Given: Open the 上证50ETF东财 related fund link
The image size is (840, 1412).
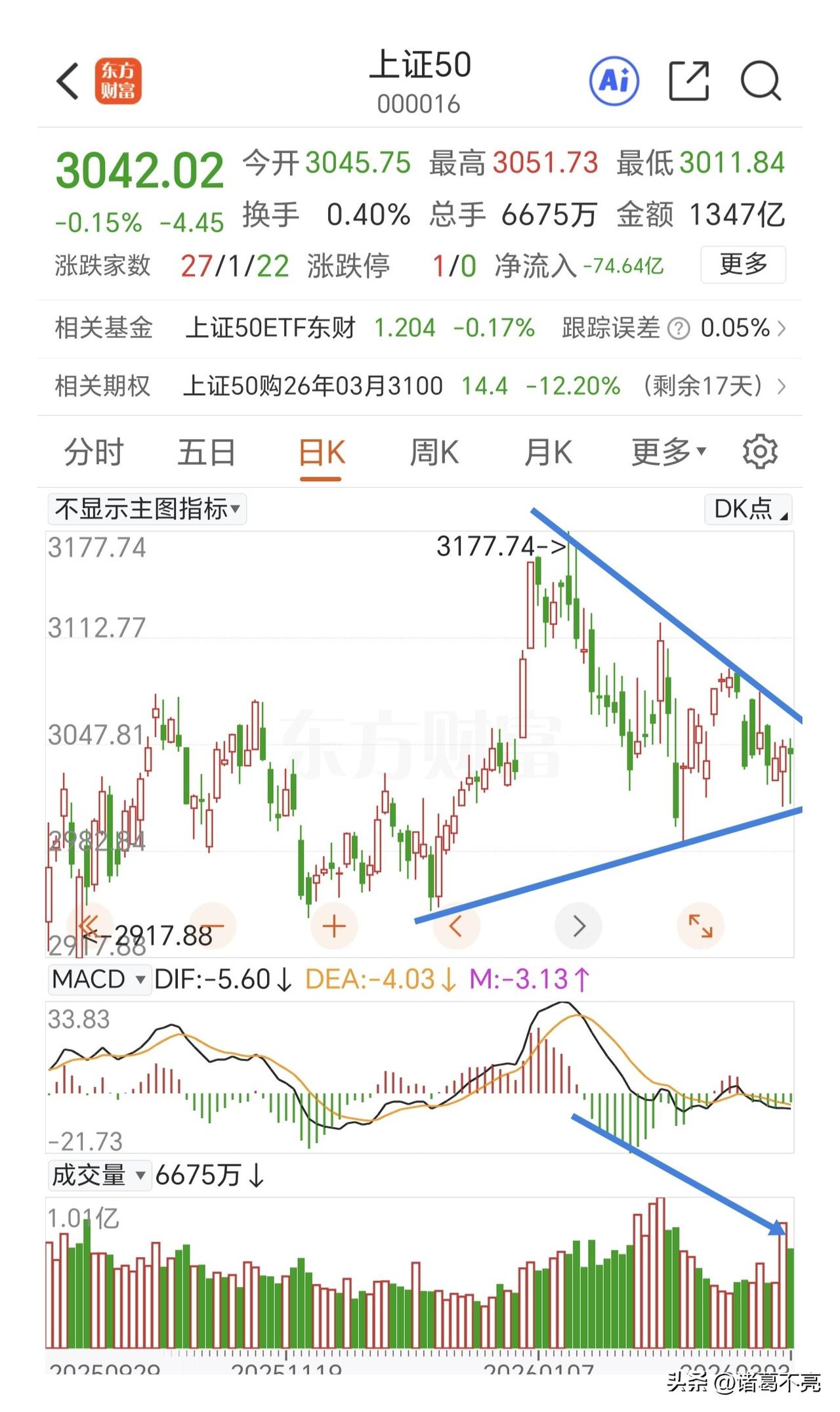Looking at the screenshot, I should pos(271,328).
